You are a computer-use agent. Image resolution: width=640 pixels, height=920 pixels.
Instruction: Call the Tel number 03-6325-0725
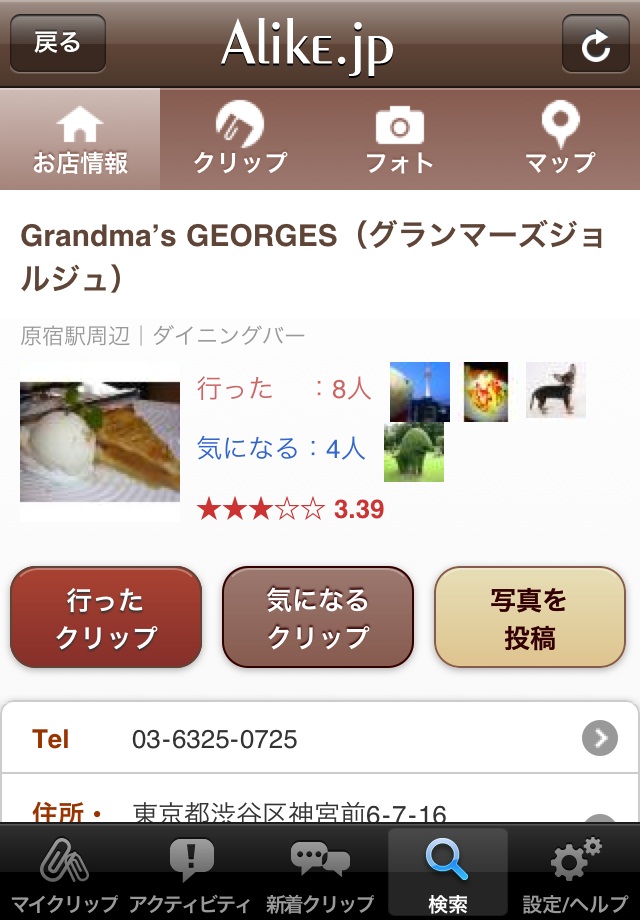click(320, 739)
